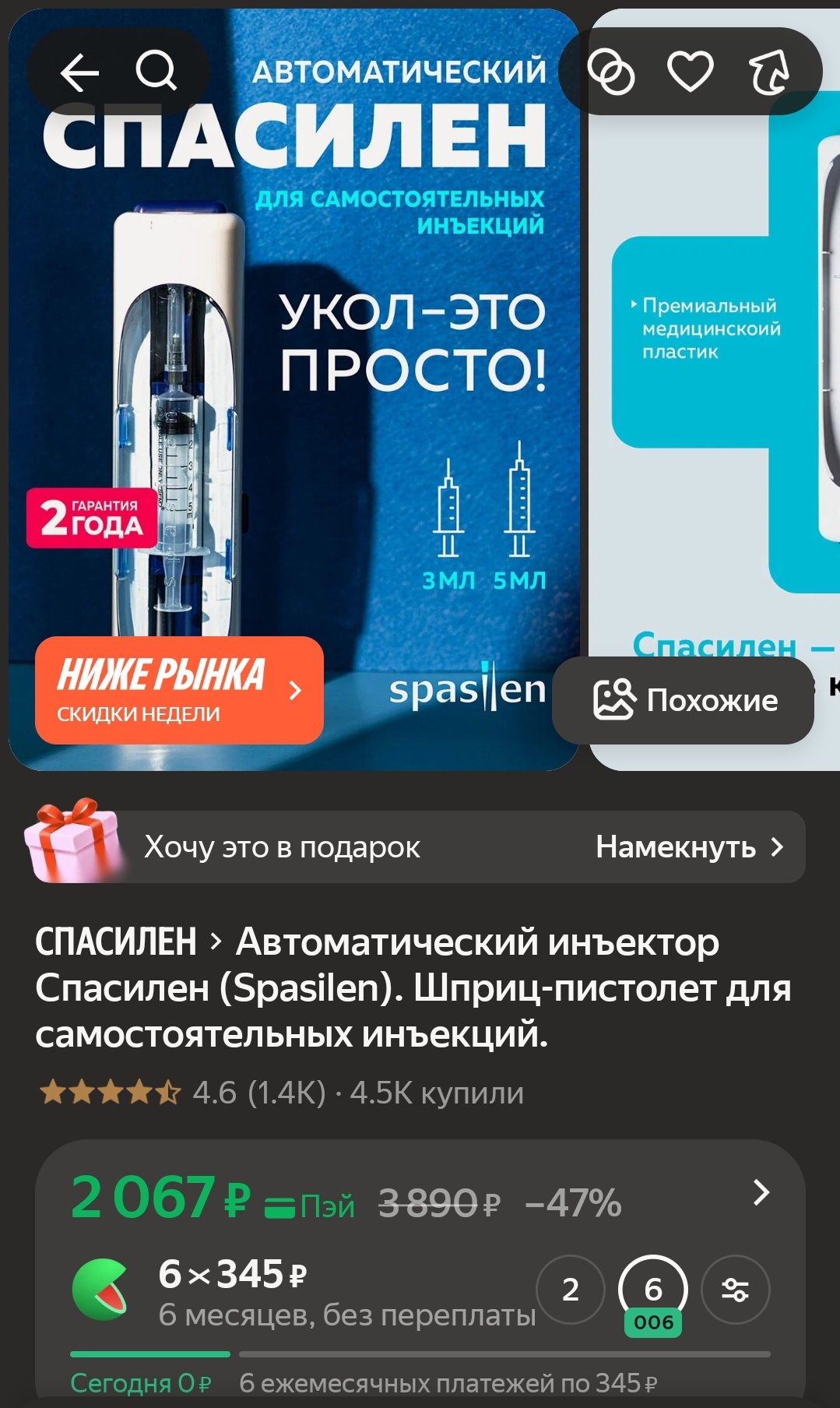Open the СПАСИЛЕН brand link
840x1408 pixels.
(x=116, y=942)
